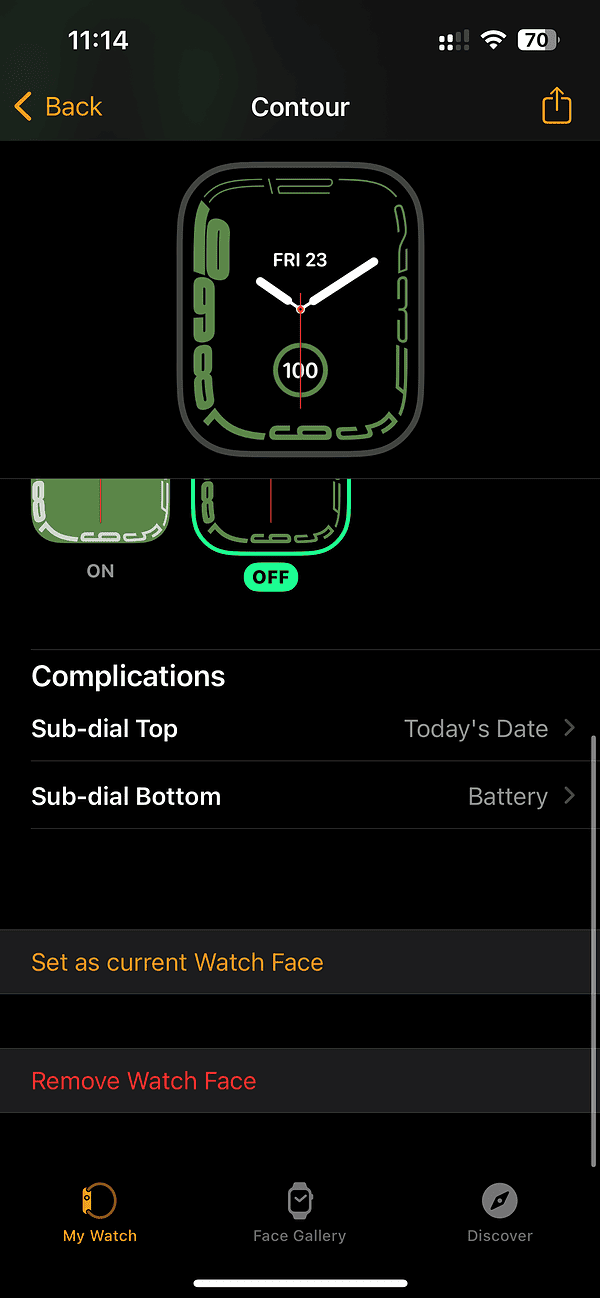This screenshot has width=600, height=1298.
Task: Change the Sub-dial Bottom complication
Action: tap(300, 796)
